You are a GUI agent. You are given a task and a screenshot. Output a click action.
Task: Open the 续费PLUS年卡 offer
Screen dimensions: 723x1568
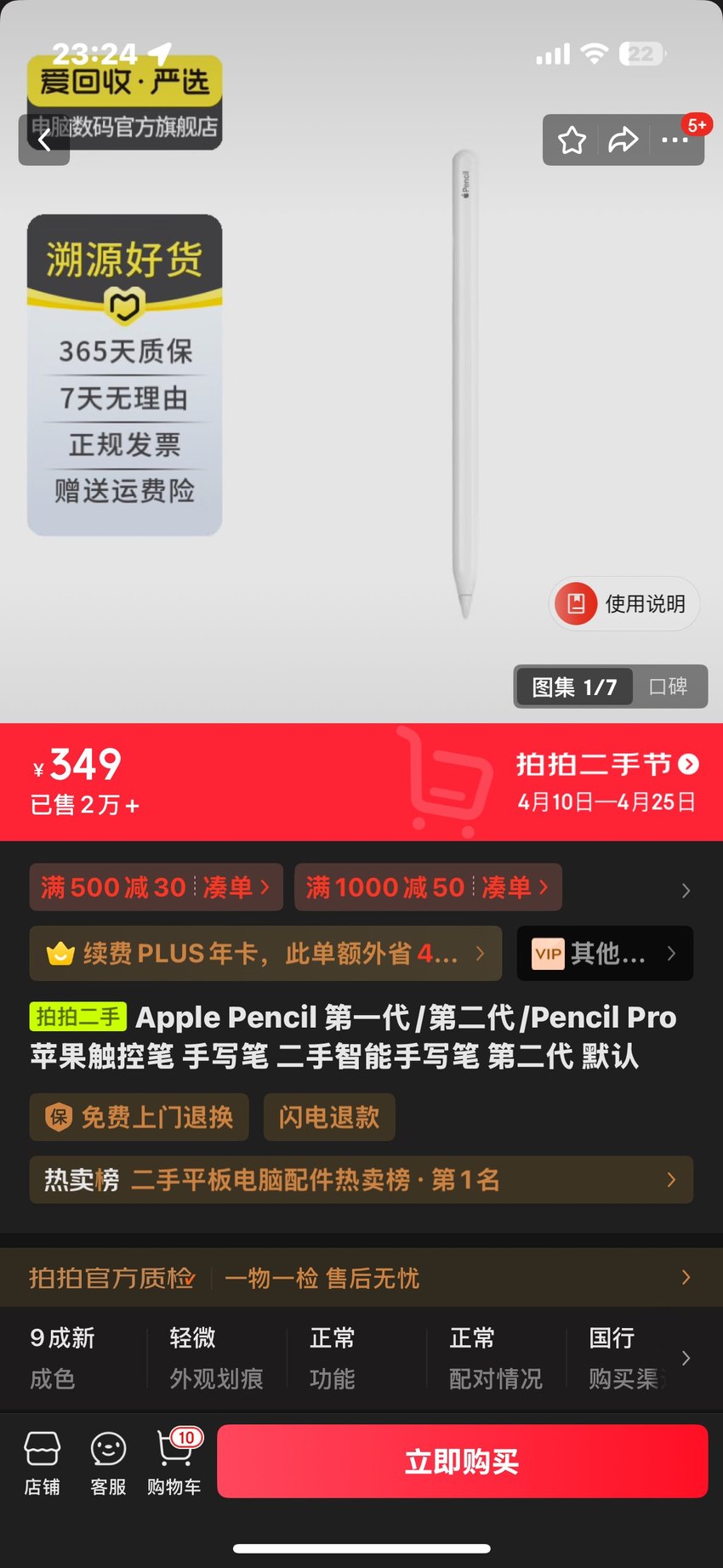tap(265, 954)
